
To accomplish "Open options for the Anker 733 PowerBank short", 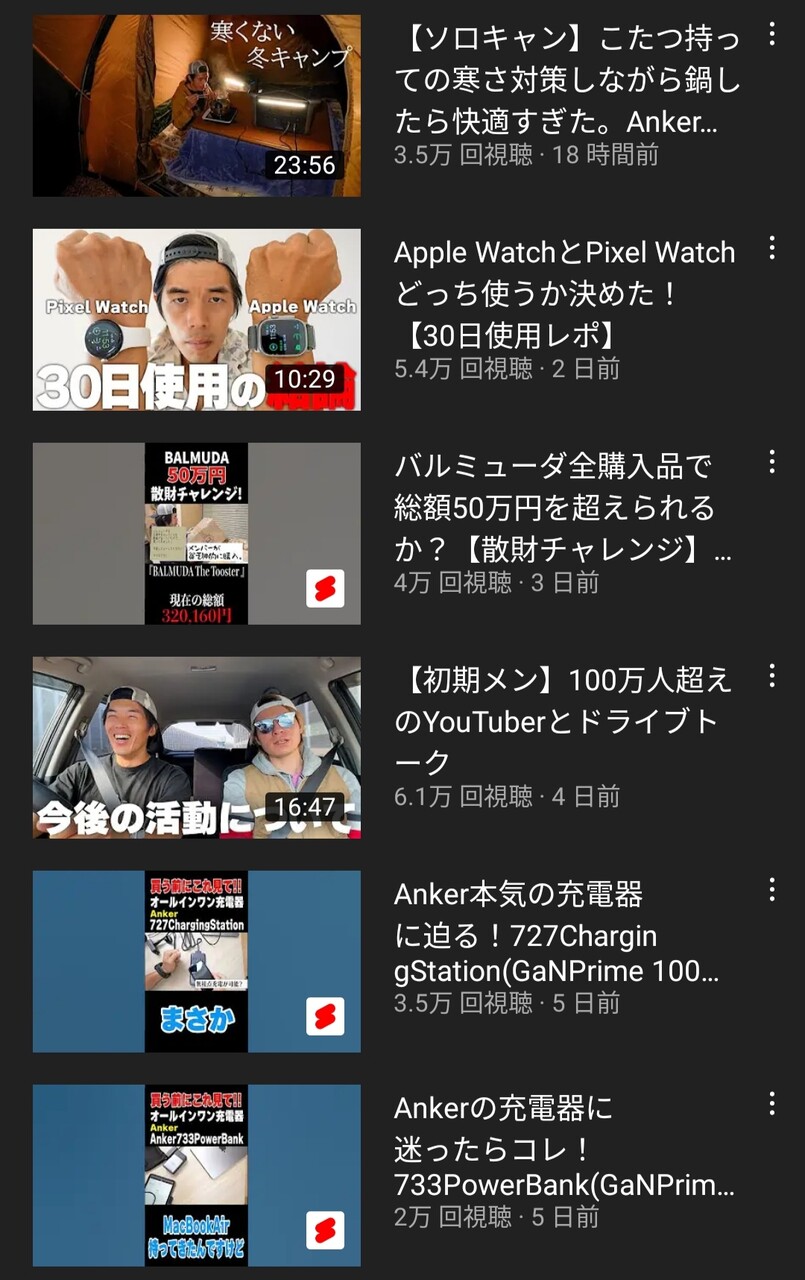I will 771,1104.
